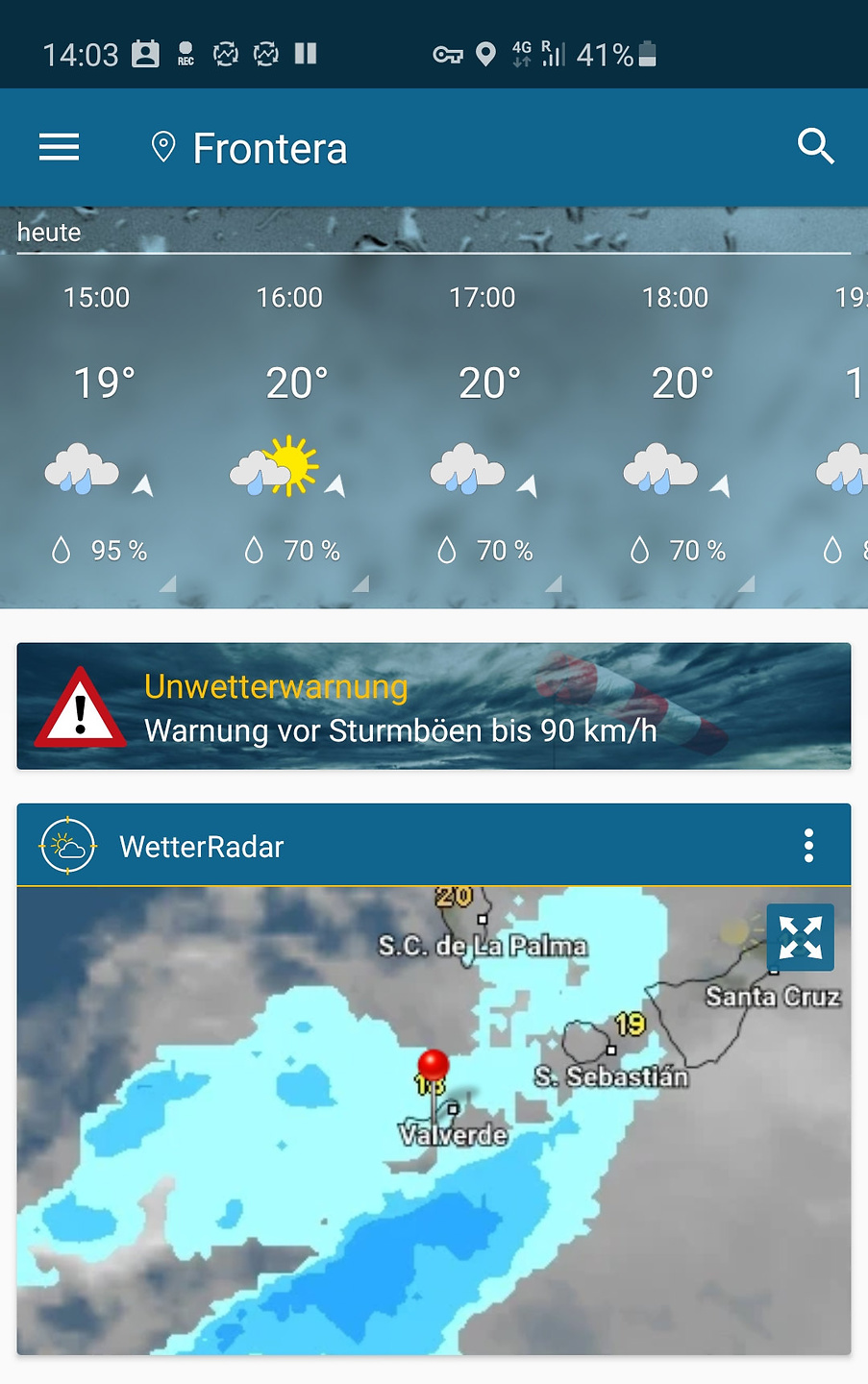Image resolution: width=868 pixels, height=1384 pixels.
Task: Tap the red marker pin on the radar map
Action: pyautogui.click(x=434, y=1063)
